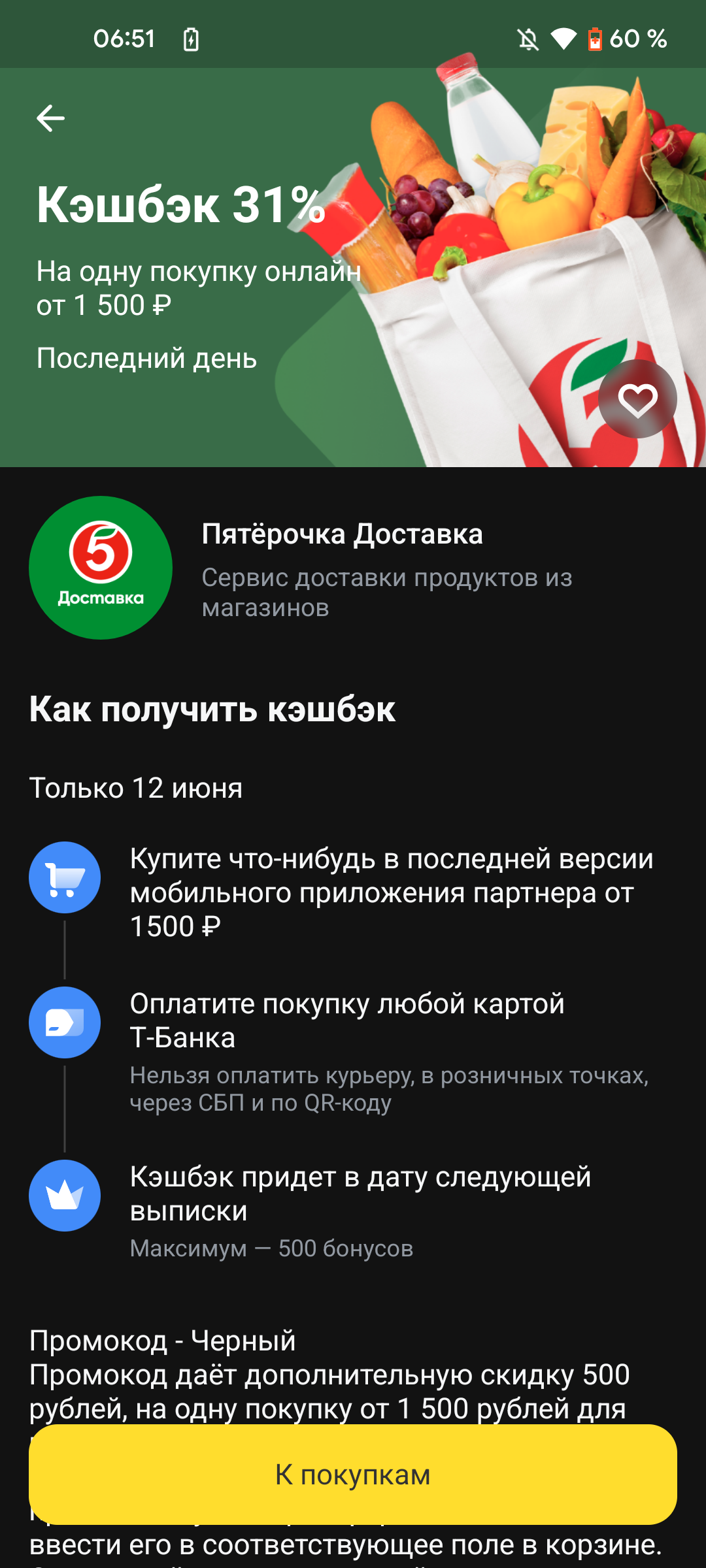The image size is (706, 1568).
Task: Select the crown cashback step icon
Action: (x=65, y=1196)
